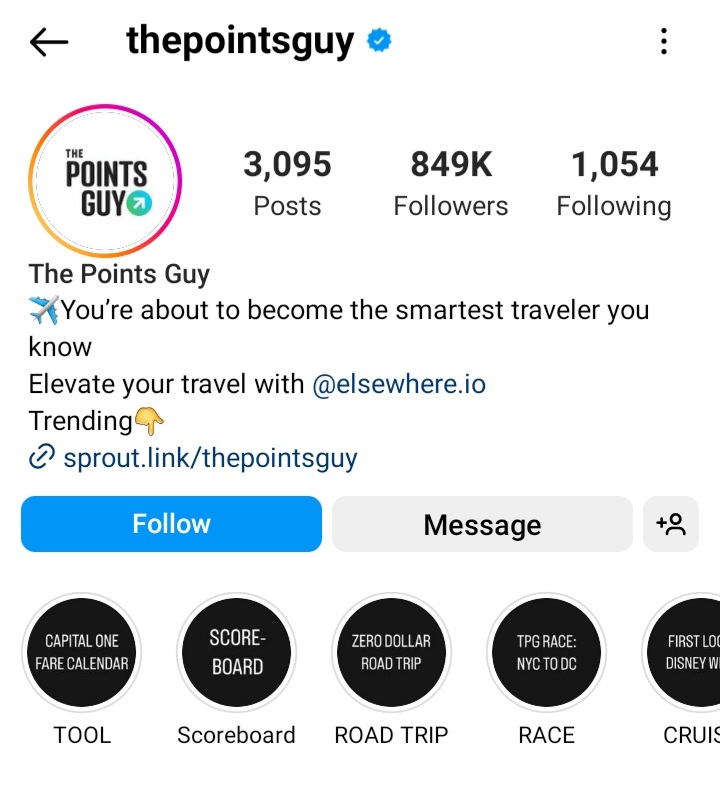Open the TOOL story highlight
The image size is (720, 800).
[82, 652]
